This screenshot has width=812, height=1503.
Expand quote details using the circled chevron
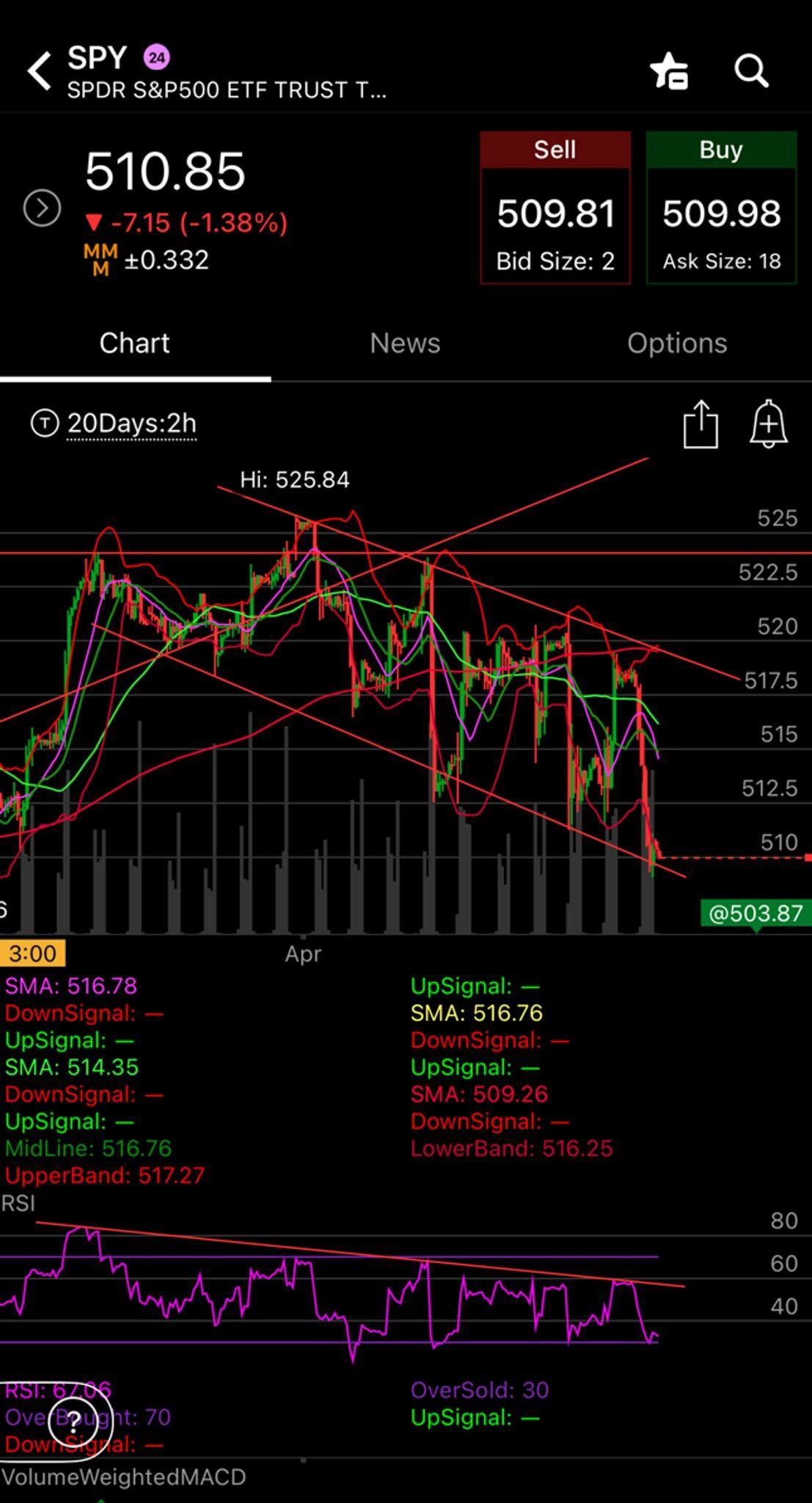coord(42,208)
